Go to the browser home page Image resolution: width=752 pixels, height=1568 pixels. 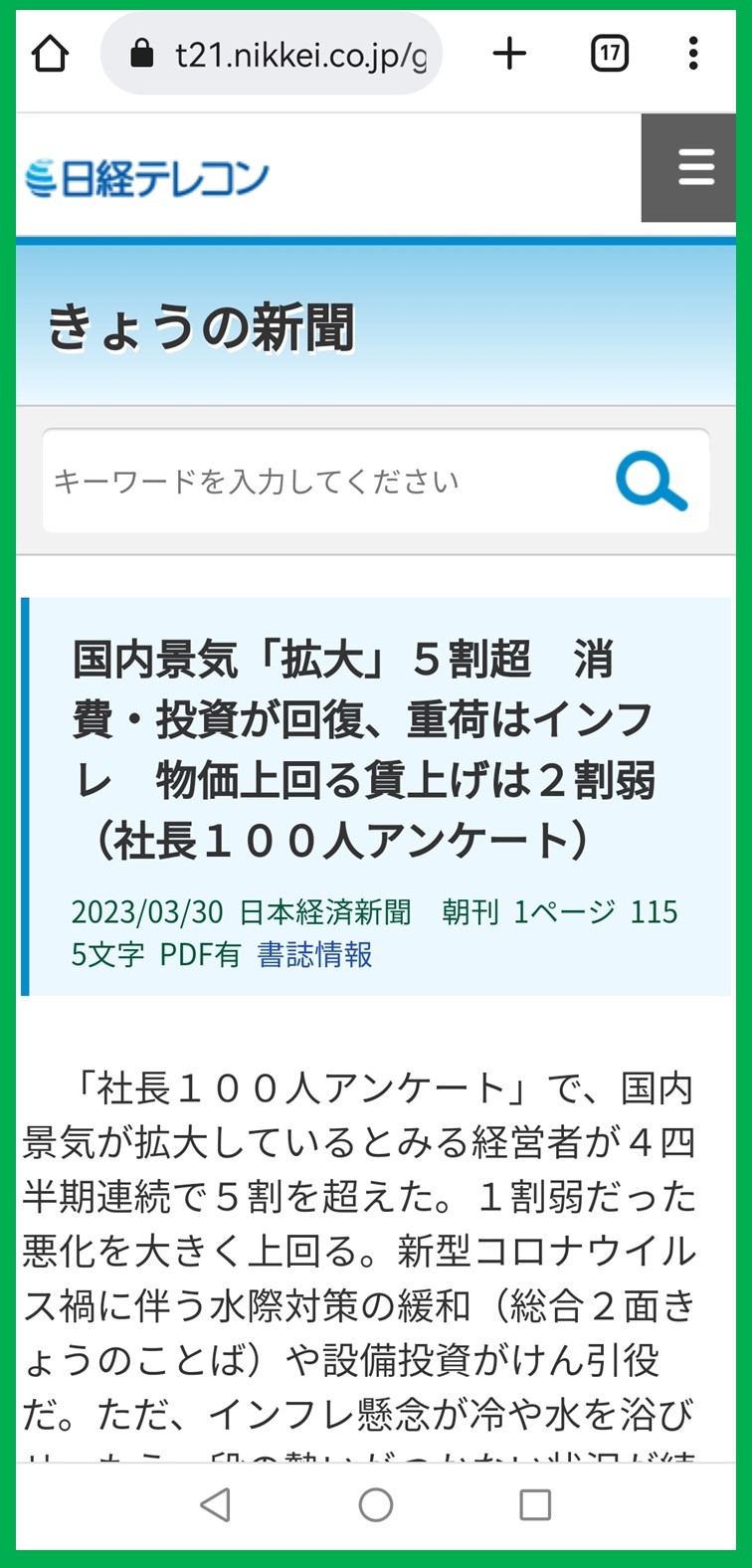pos(50,54)
